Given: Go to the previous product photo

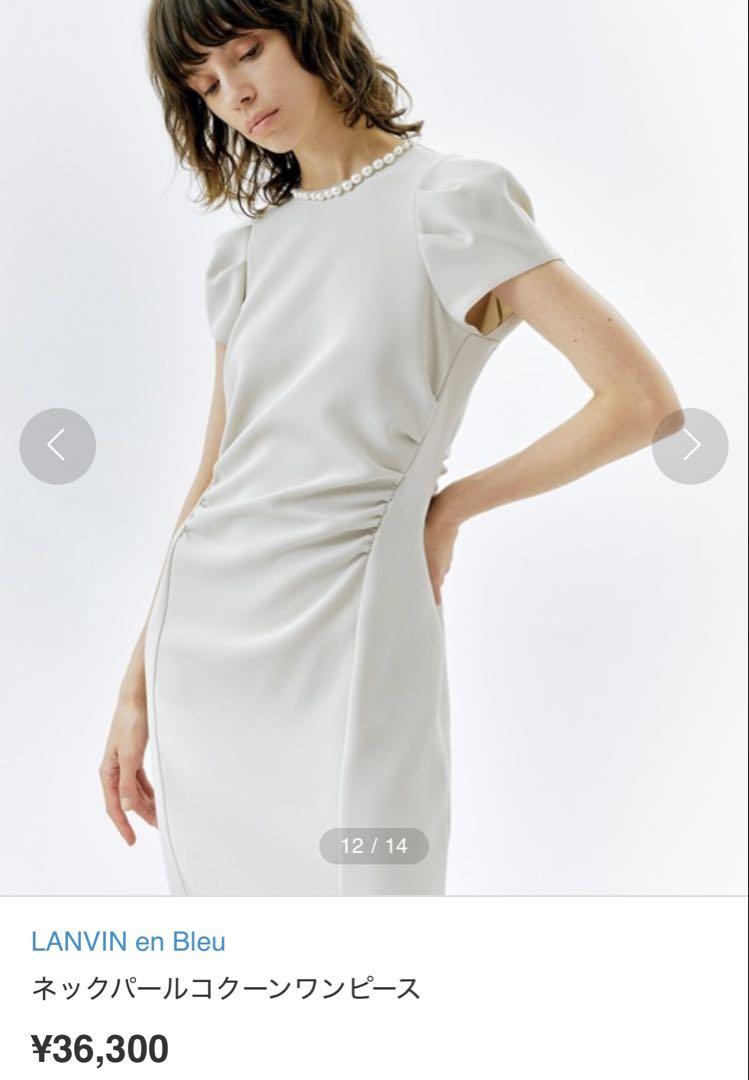Looking at the screenshot, I should pos(57,446).
